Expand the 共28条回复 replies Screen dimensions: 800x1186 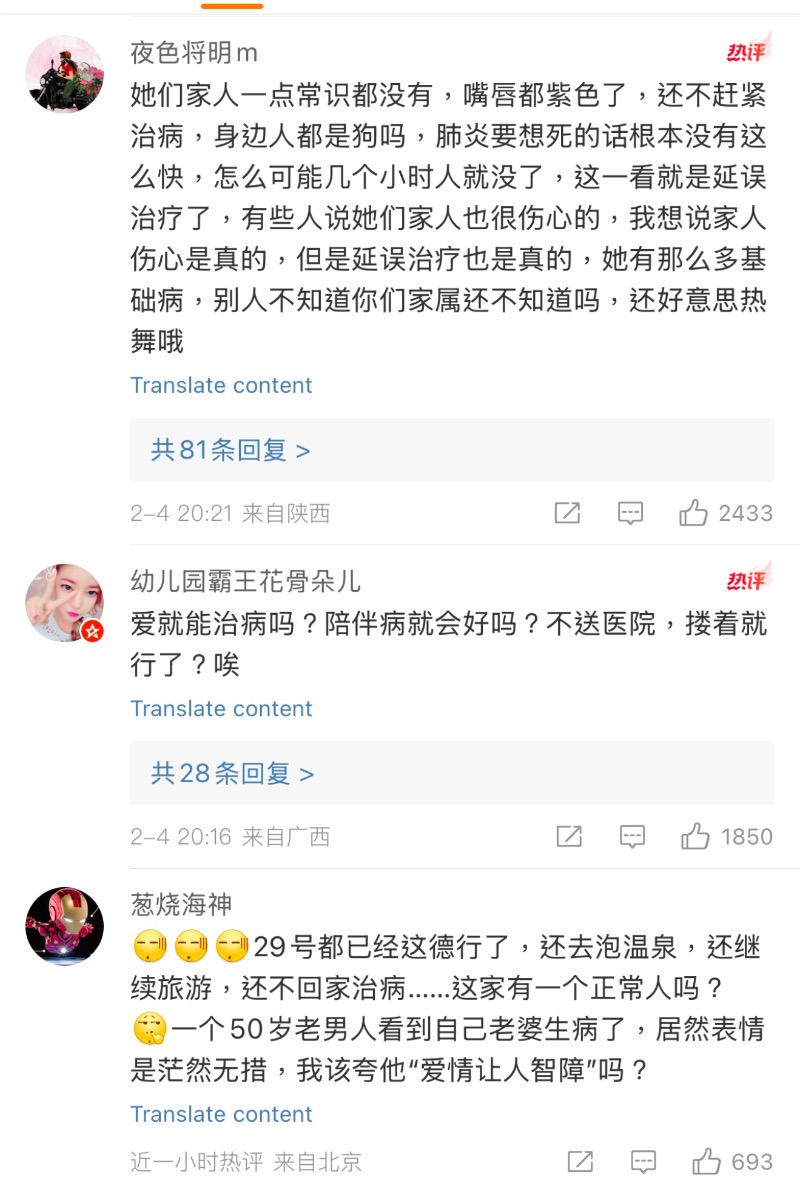(x=232, y=773)
